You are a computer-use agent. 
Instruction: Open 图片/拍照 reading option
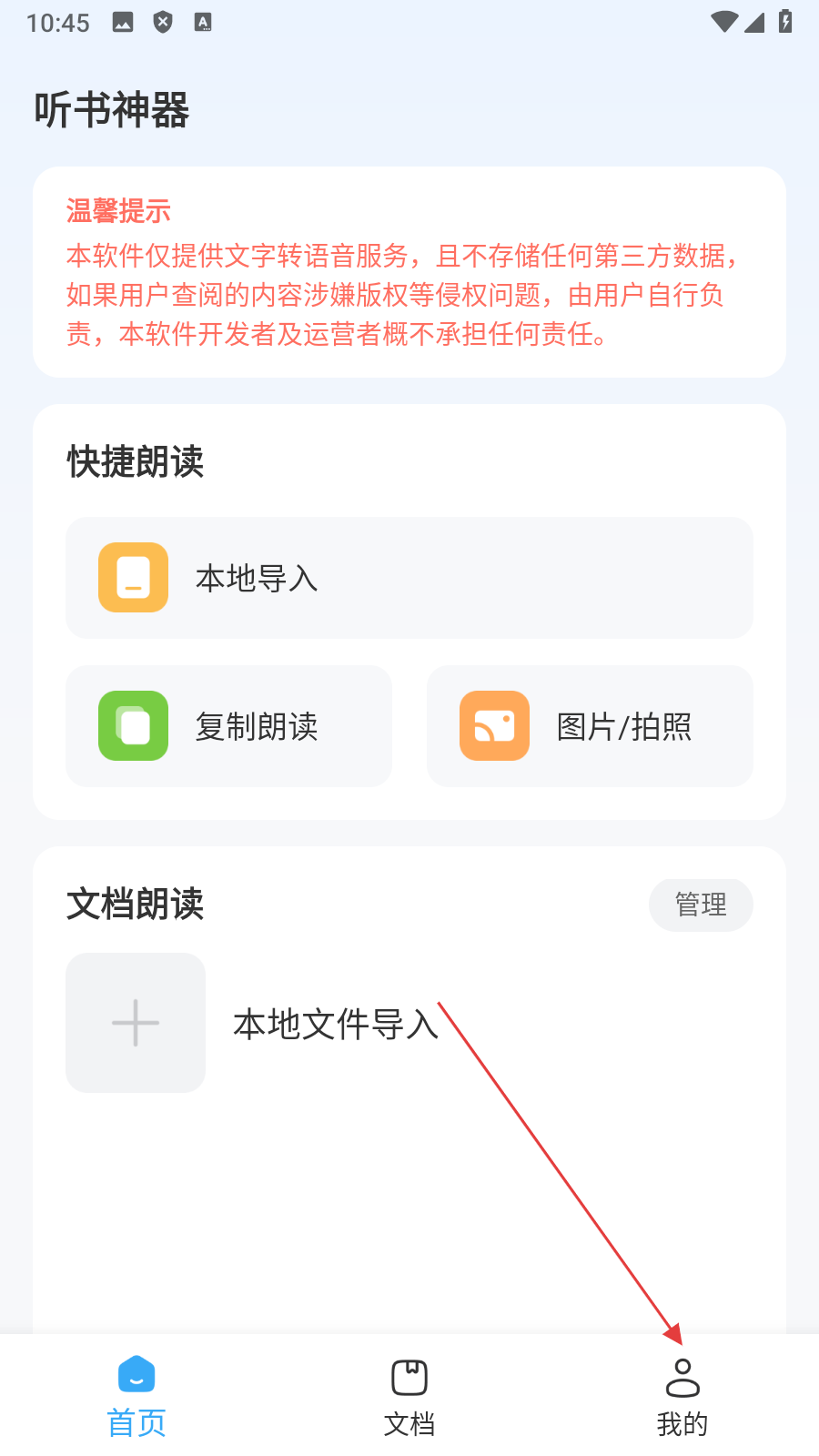pyautogui.click(x=590, y=726)
